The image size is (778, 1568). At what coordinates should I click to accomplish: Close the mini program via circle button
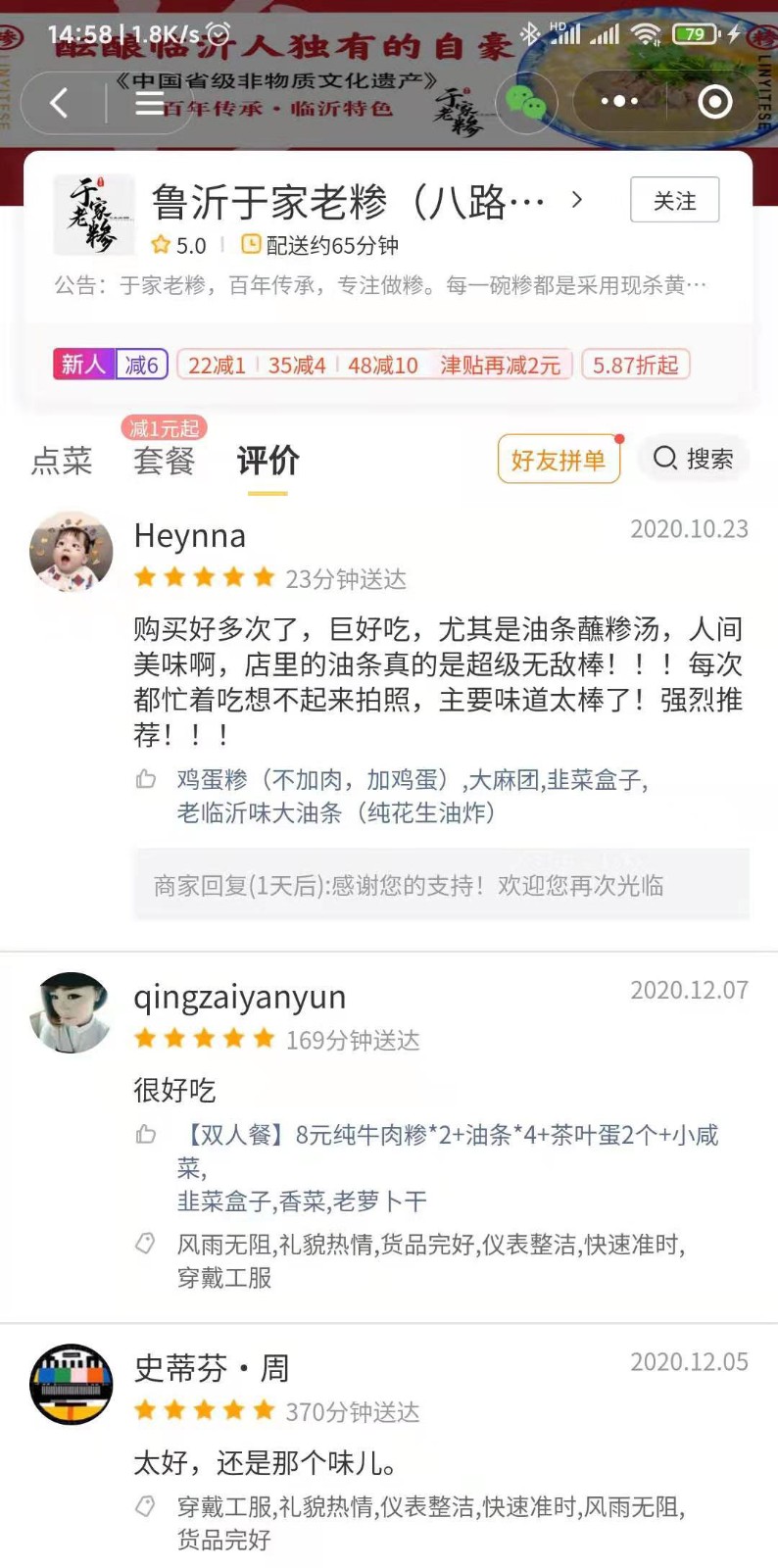point(714,102)
